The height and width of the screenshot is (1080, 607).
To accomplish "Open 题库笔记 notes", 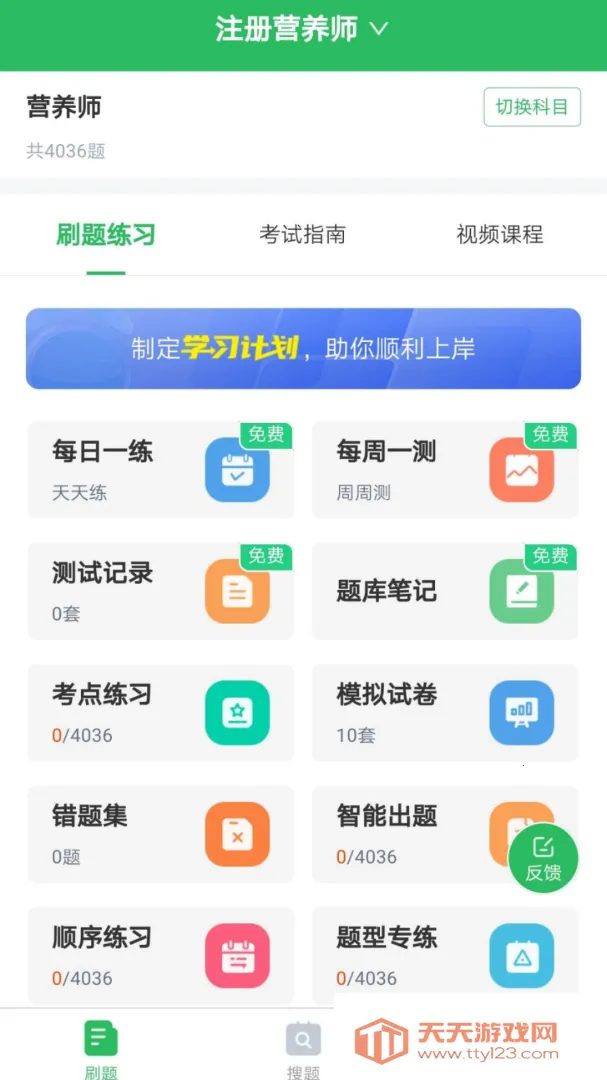I will 445,591.
